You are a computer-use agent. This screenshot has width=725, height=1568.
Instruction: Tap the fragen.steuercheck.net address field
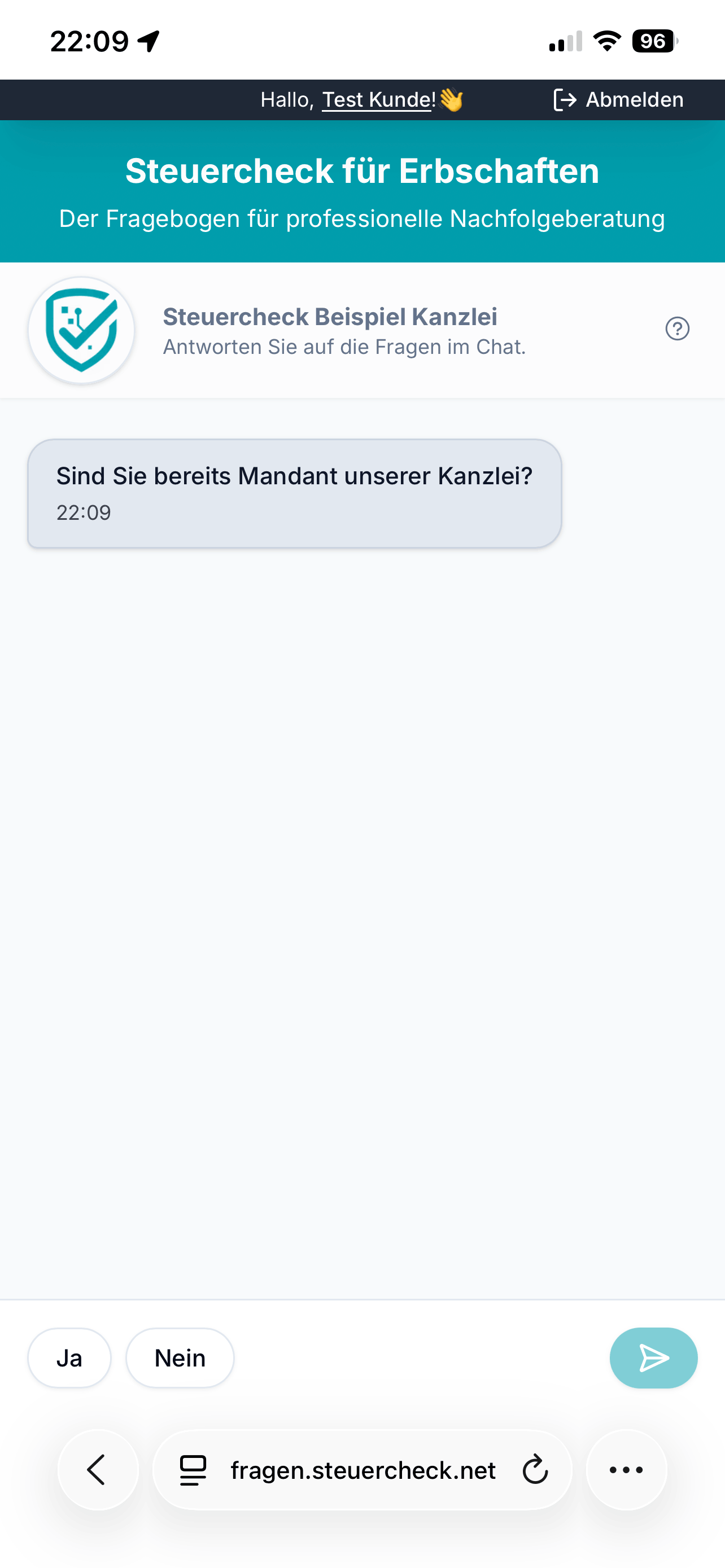point(363,1470)
